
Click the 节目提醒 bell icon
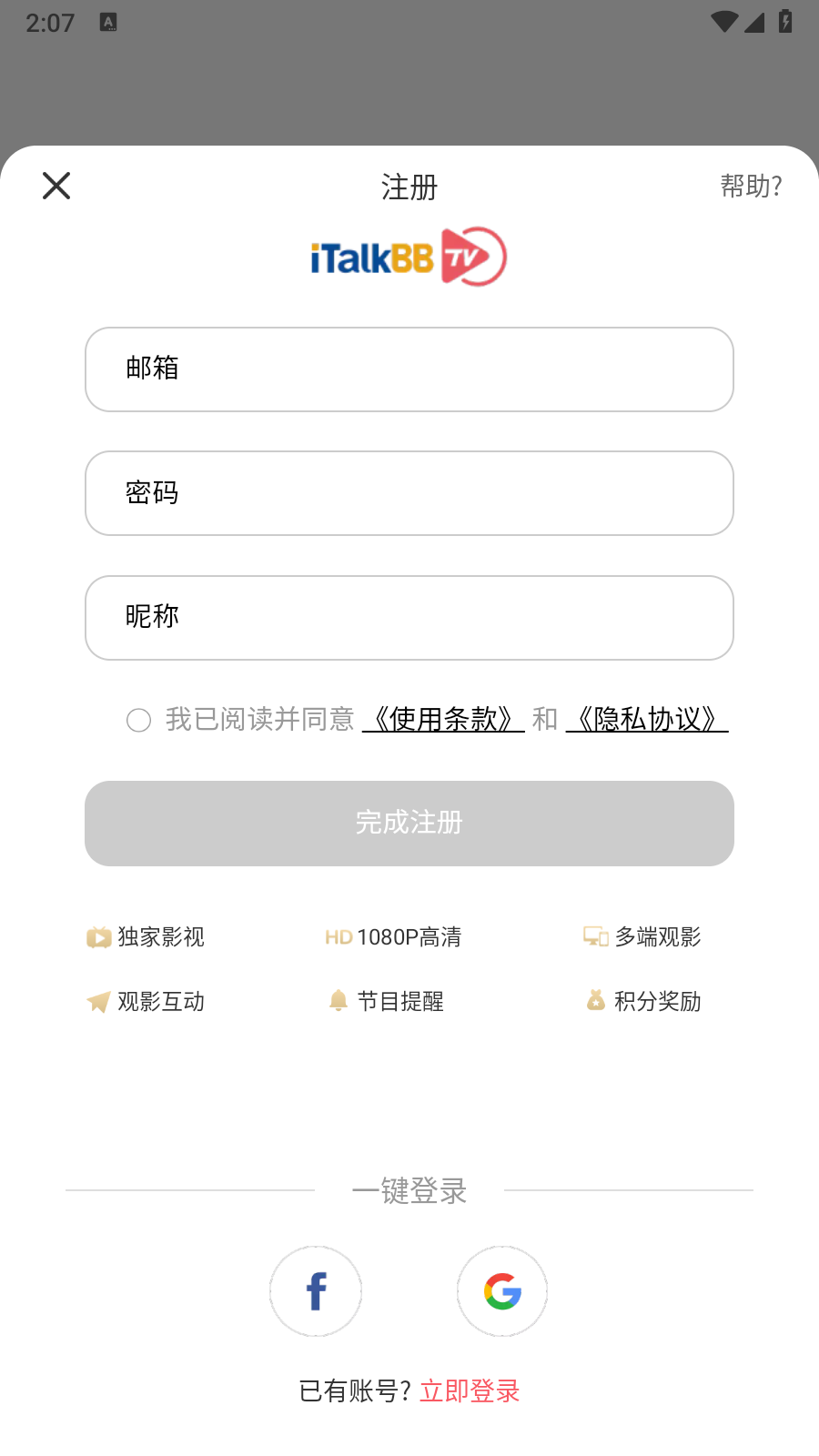[x=338, y=1001]
